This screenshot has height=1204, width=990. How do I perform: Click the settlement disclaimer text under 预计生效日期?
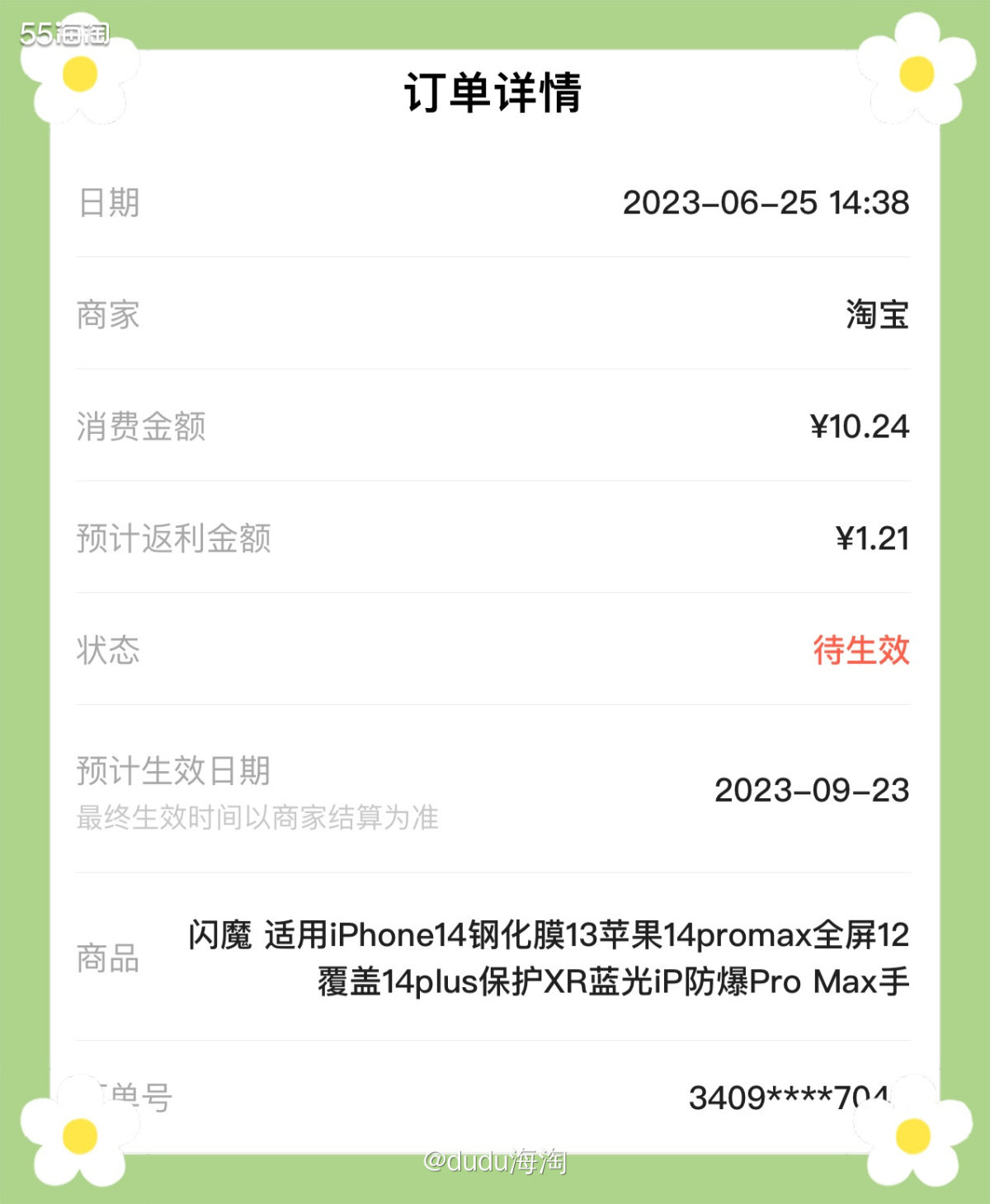(256, 819)
